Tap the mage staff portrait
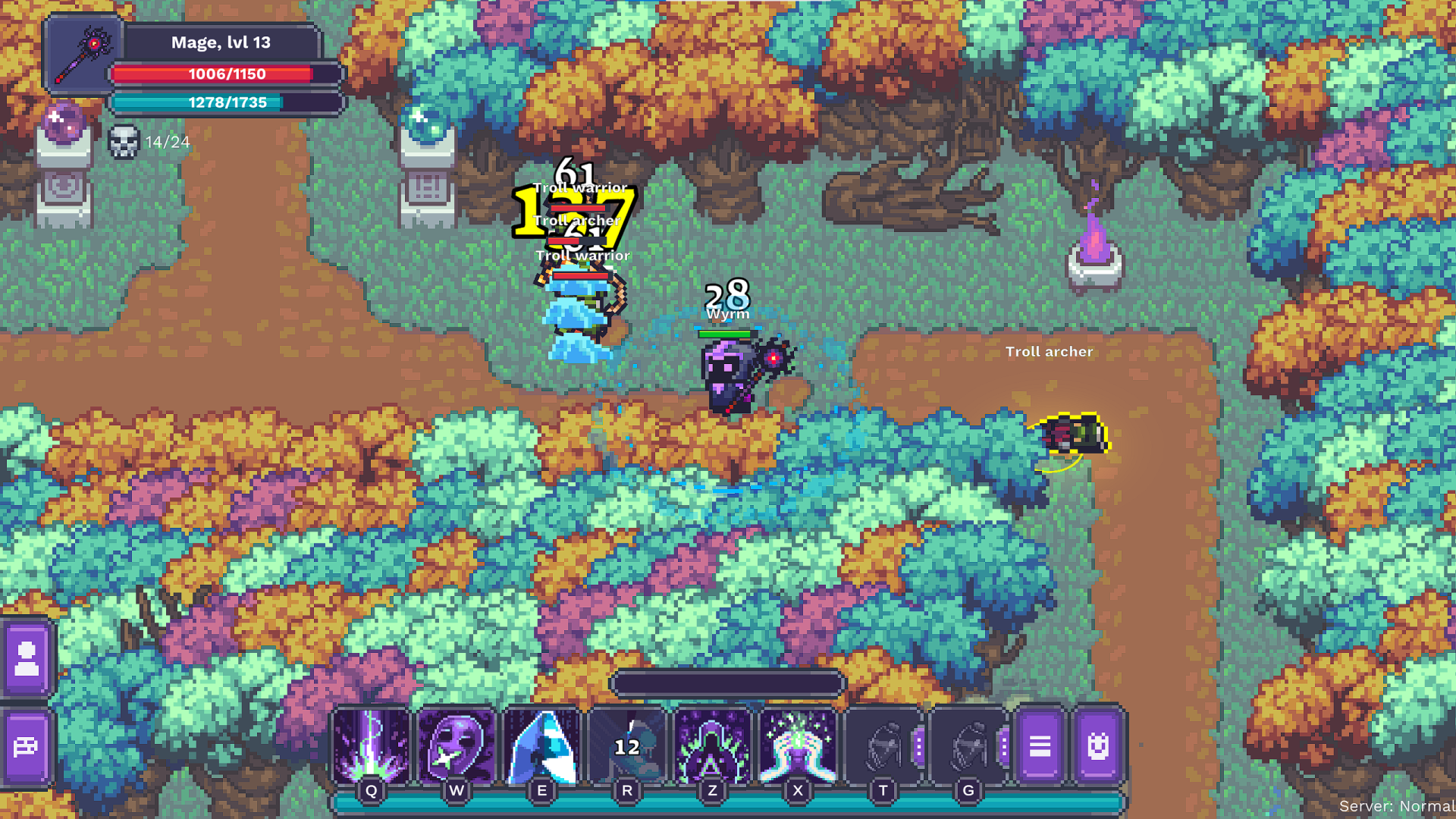 pyautogui.click(x=83, y=53)
